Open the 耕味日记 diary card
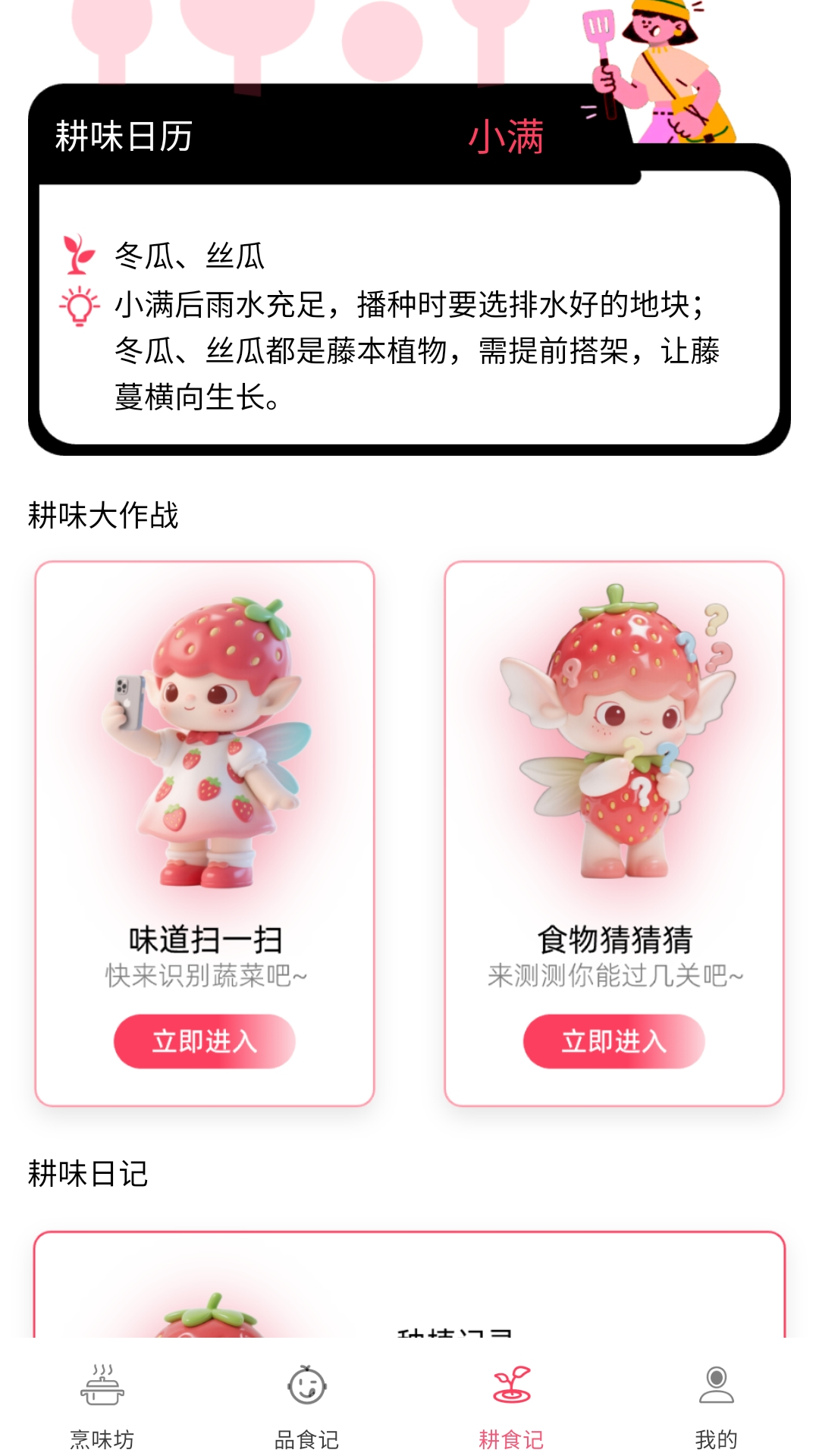Screen dimensions: 819x1456 (409, 1289)
